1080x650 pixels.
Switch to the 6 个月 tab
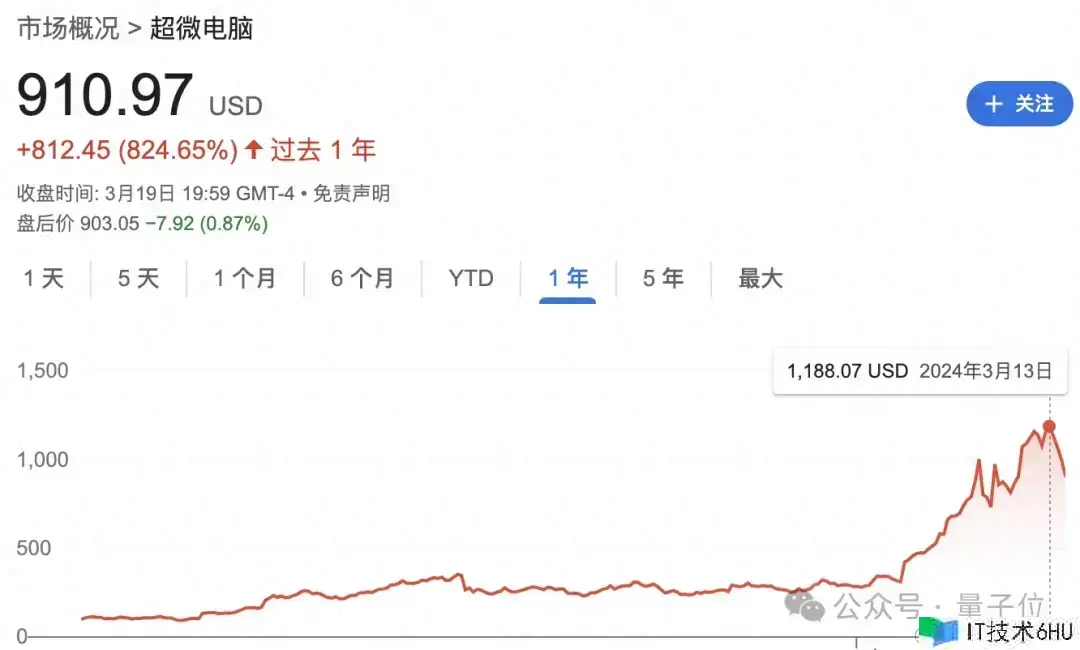[x=362, y=278]
